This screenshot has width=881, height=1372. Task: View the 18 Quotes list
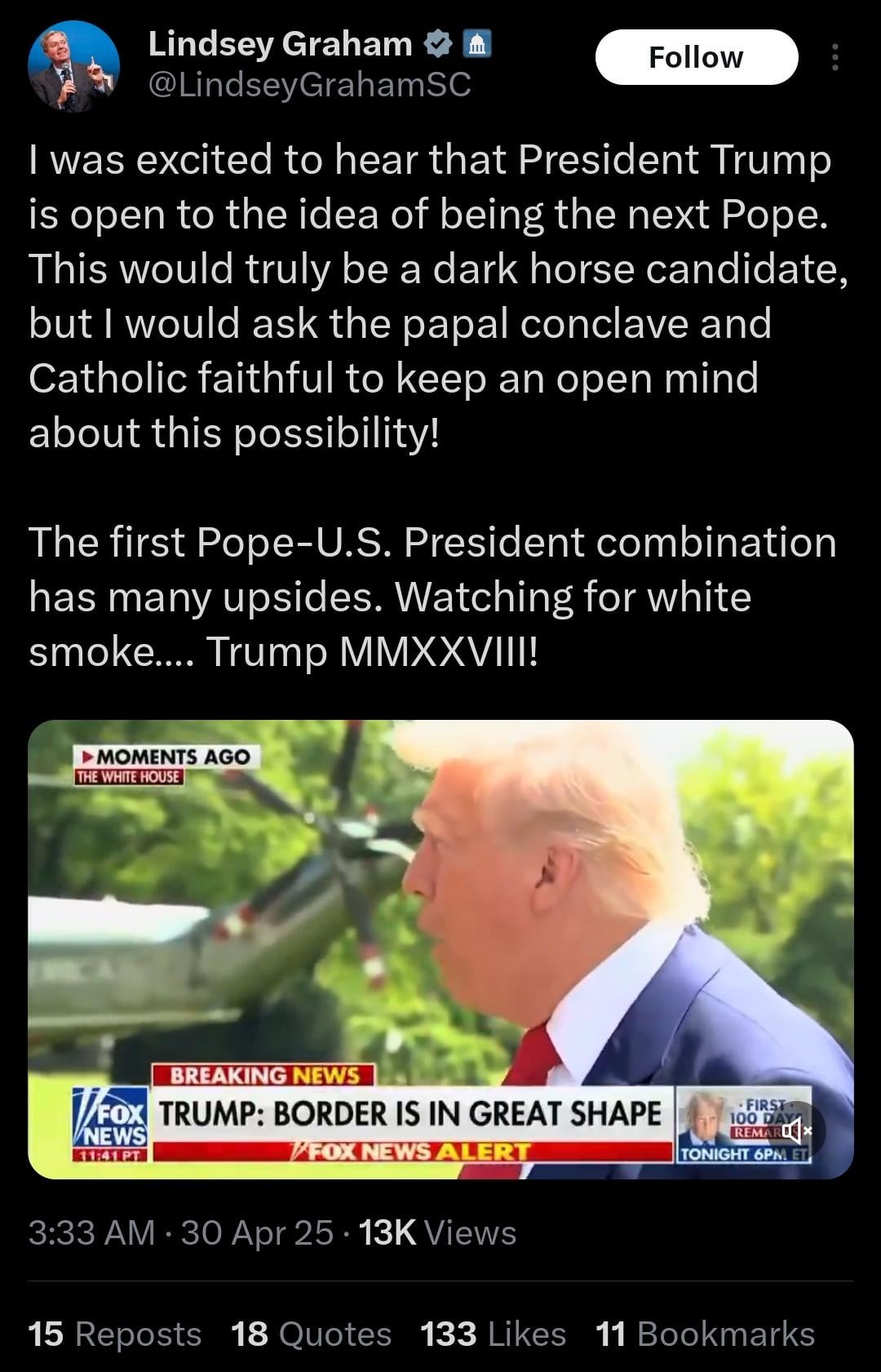click(311, 1334)
